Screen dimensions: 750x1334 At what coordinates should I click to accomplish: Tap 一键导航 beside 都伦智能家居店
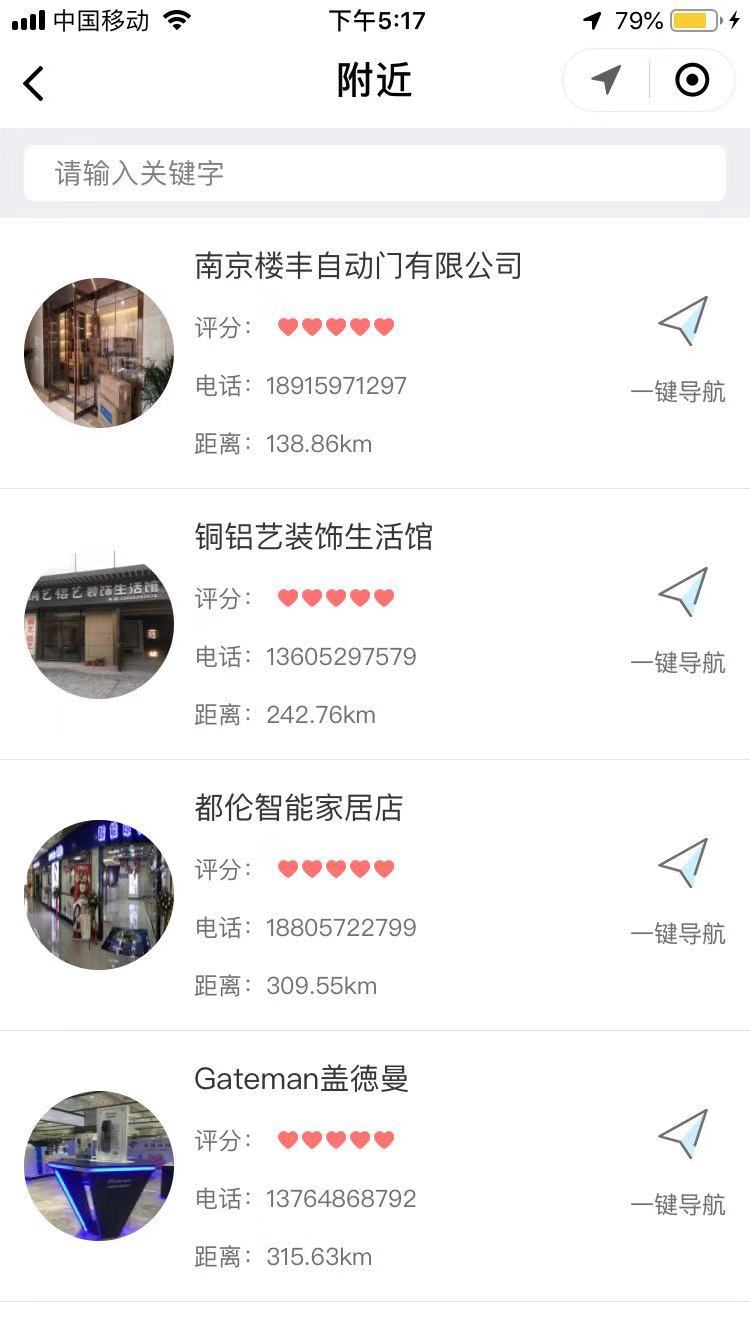coord(679,891)
